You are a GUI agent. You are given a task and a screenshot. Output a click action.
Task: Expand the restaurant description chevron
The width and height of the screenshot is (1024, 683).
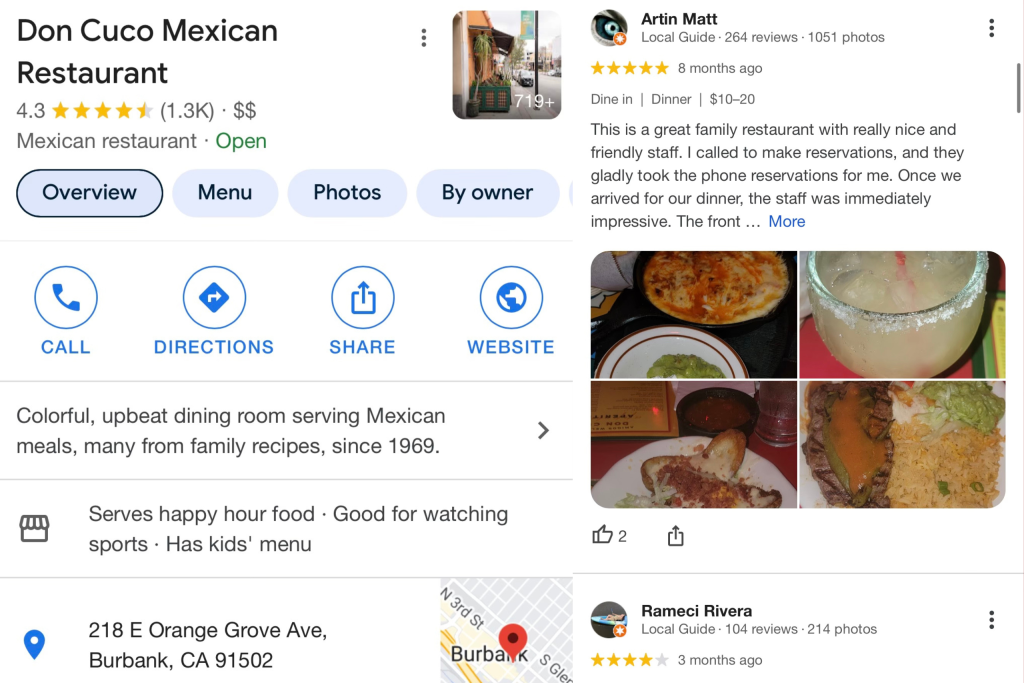tap(543, 431)
